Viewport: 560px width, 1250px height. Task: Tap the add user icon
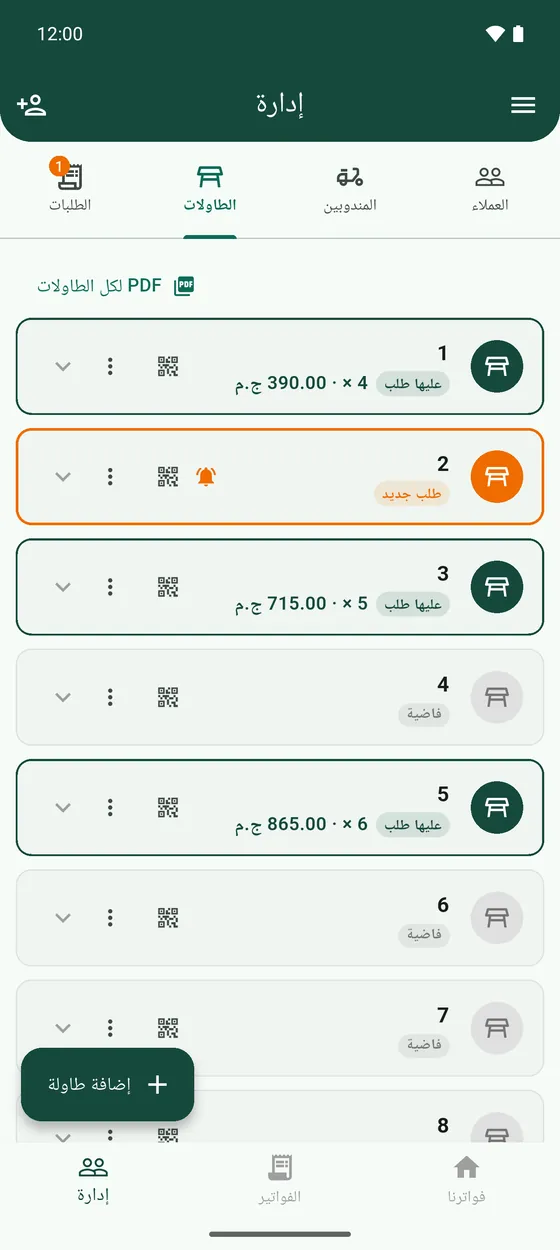tap(32, 105)
